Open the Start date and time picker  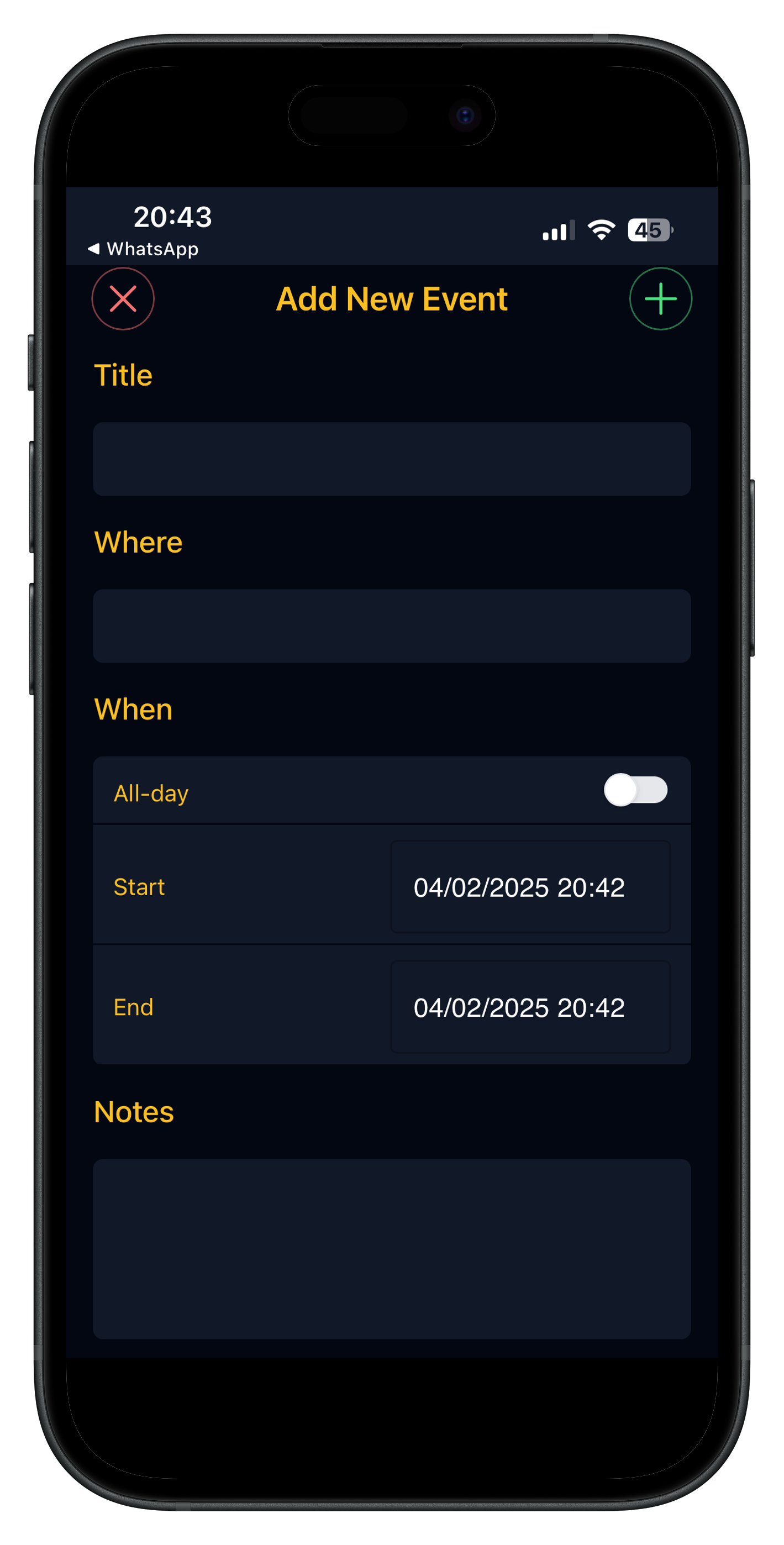pos(530,887)
